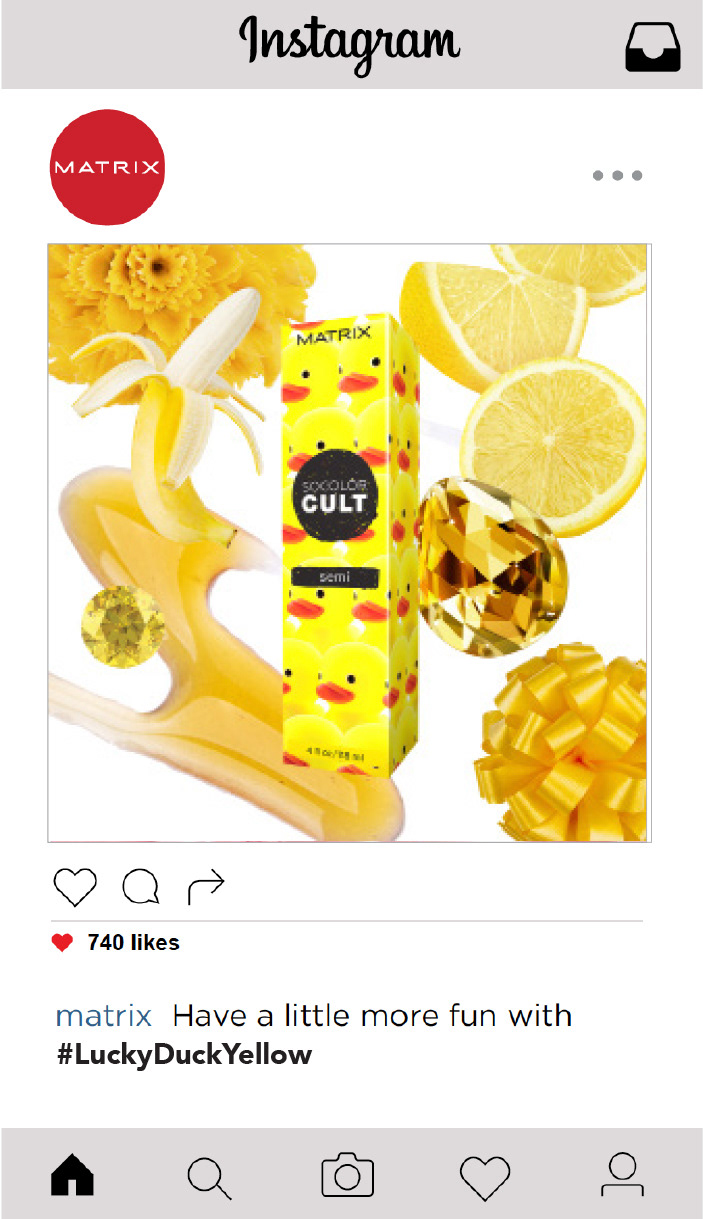
Task: Open the post options menu
Action: (617, 176)
